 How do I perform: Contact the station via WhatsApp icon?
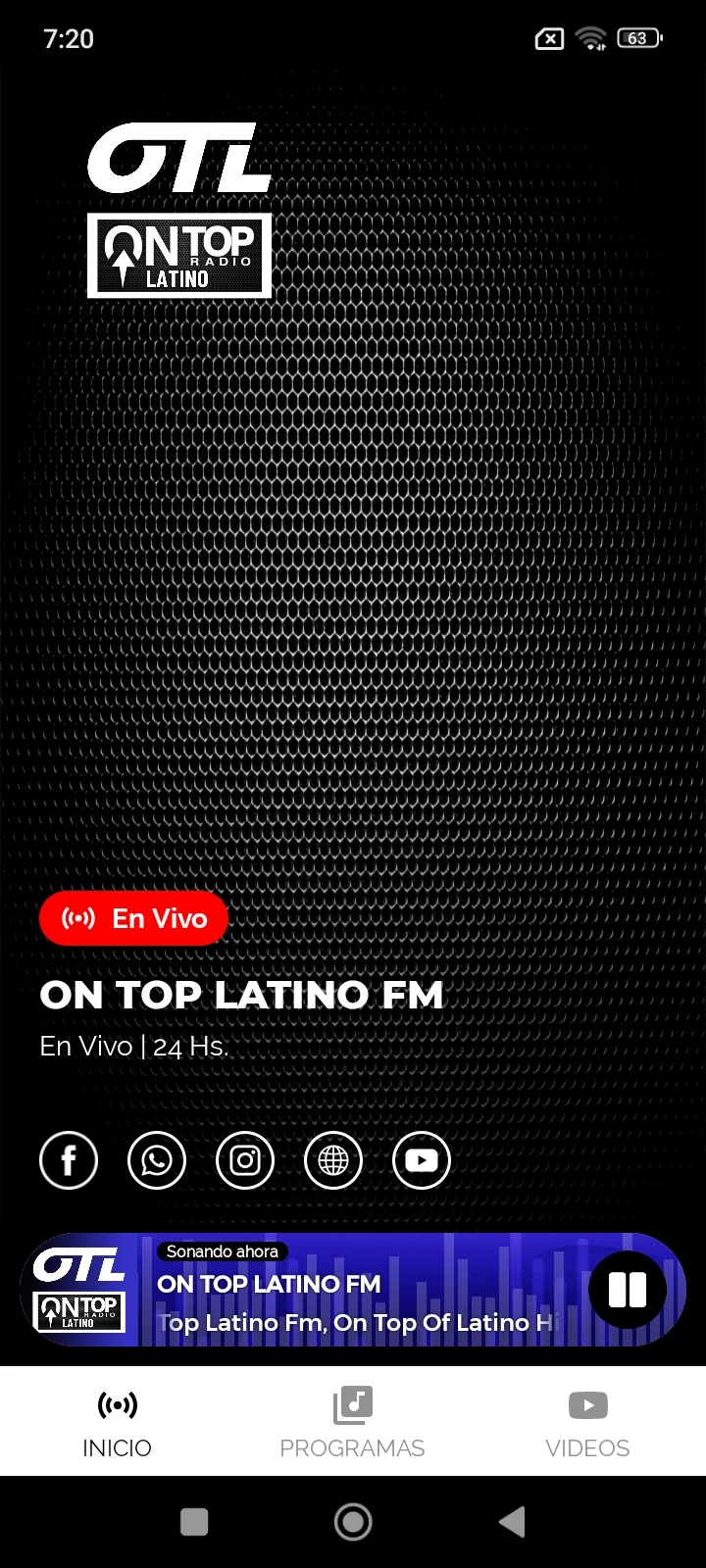[x=157, y=1160]
